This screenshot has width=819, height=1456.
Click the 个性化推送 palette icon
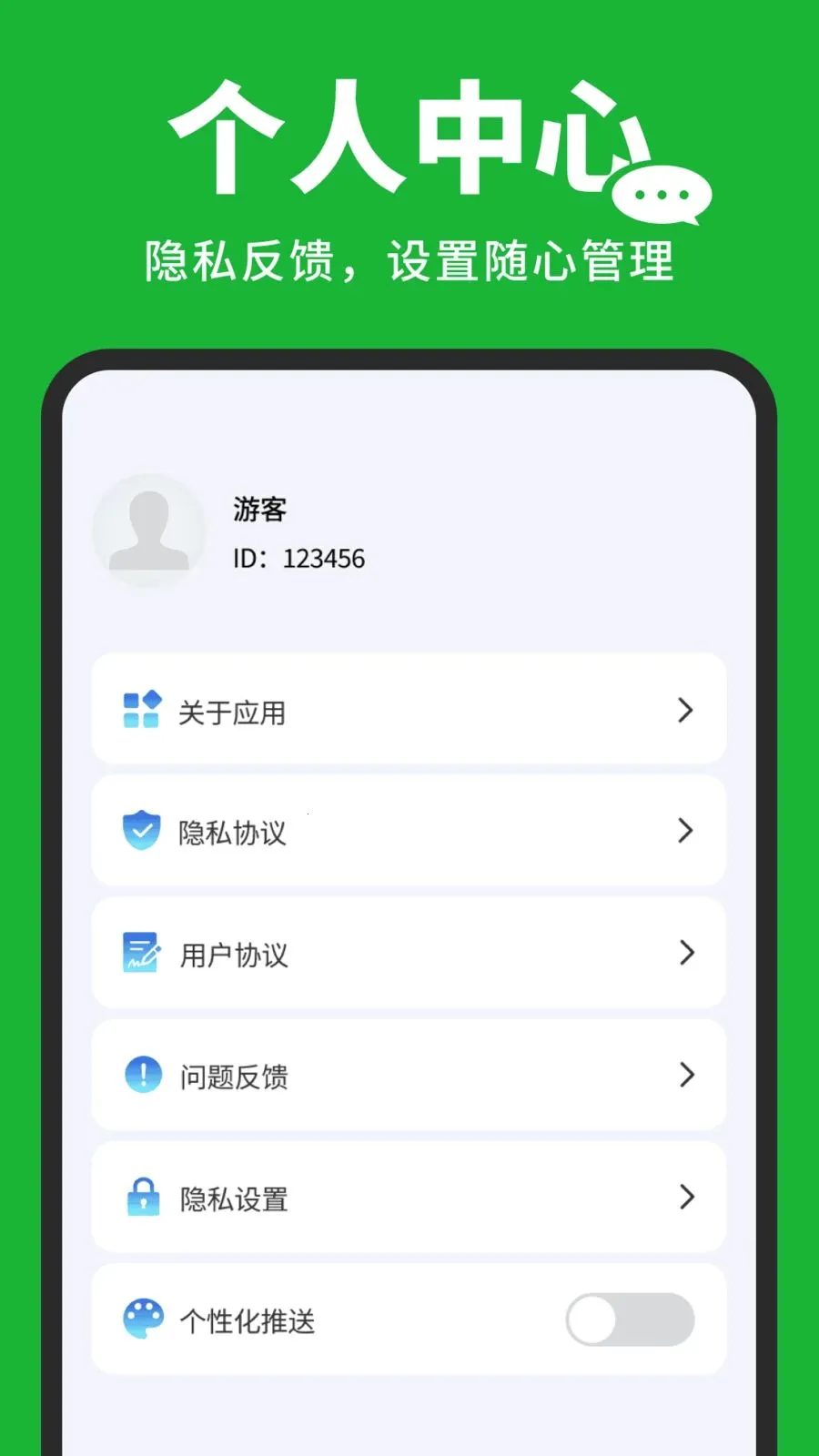[x=140, y=1319]
